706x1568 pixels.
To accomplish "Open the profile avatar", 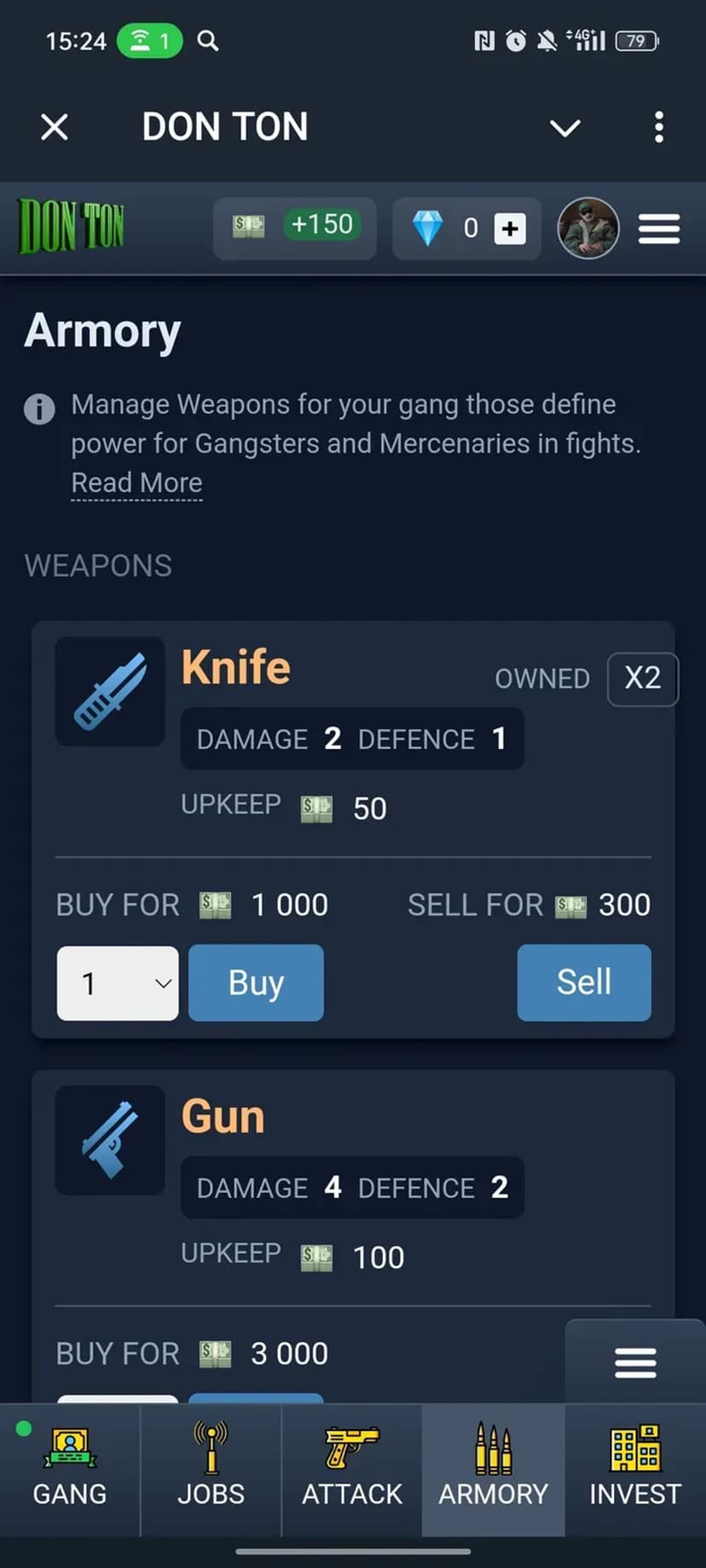I will coord(588,228).
